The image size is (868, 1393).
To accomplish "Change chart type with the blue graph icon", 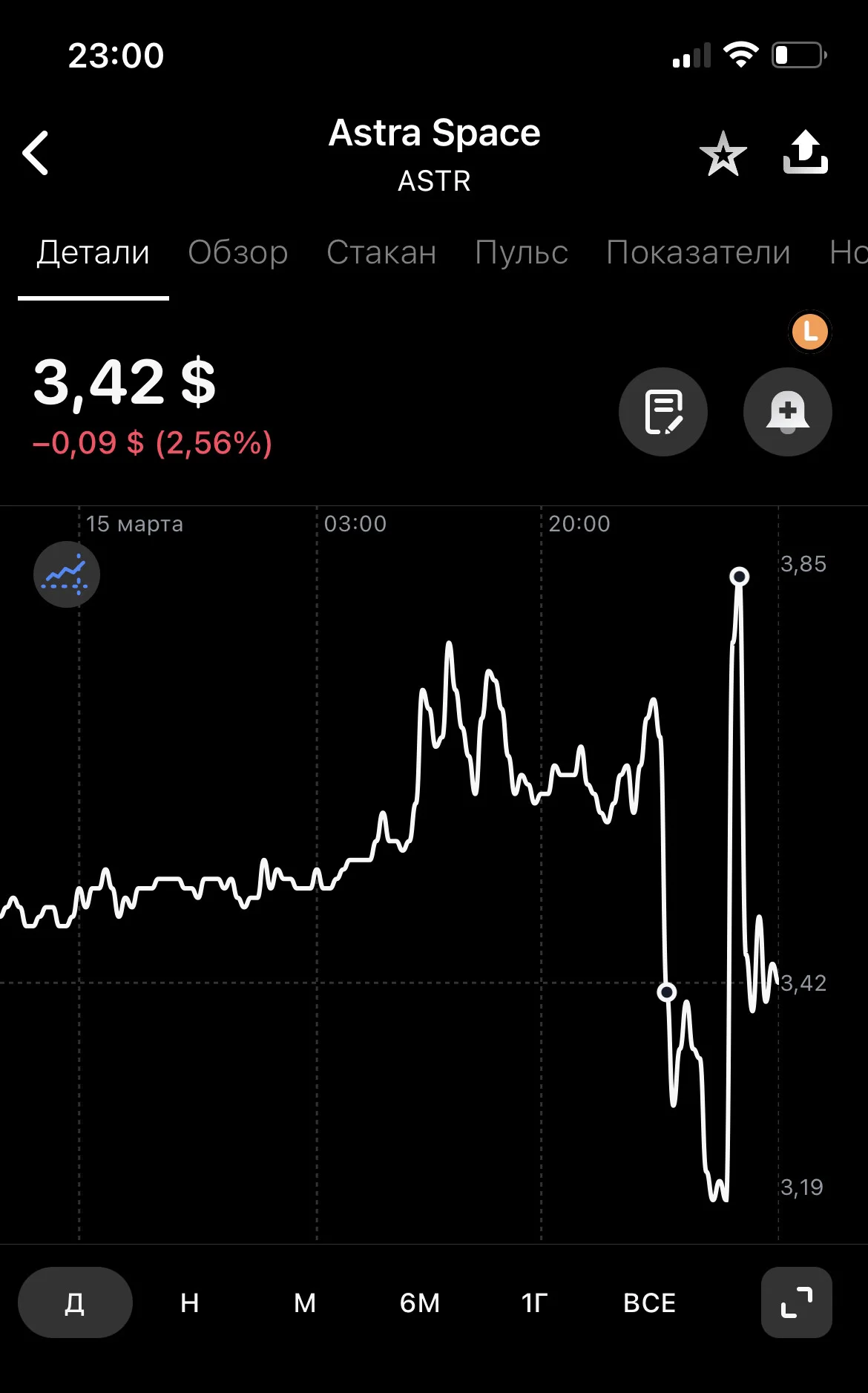I will [x=67, y=574].
